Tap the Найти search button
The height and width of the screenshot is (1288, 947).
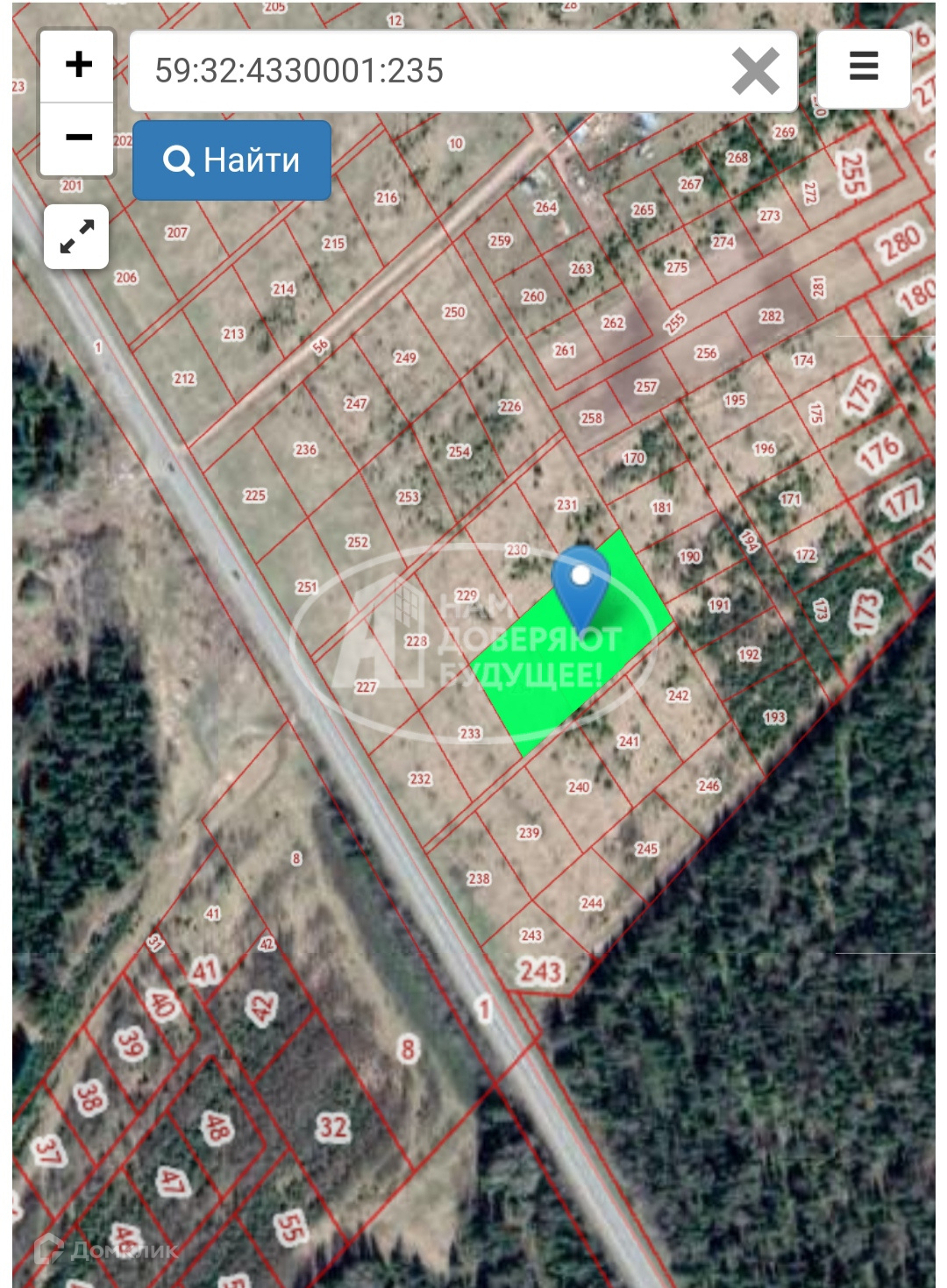(231, 160)
